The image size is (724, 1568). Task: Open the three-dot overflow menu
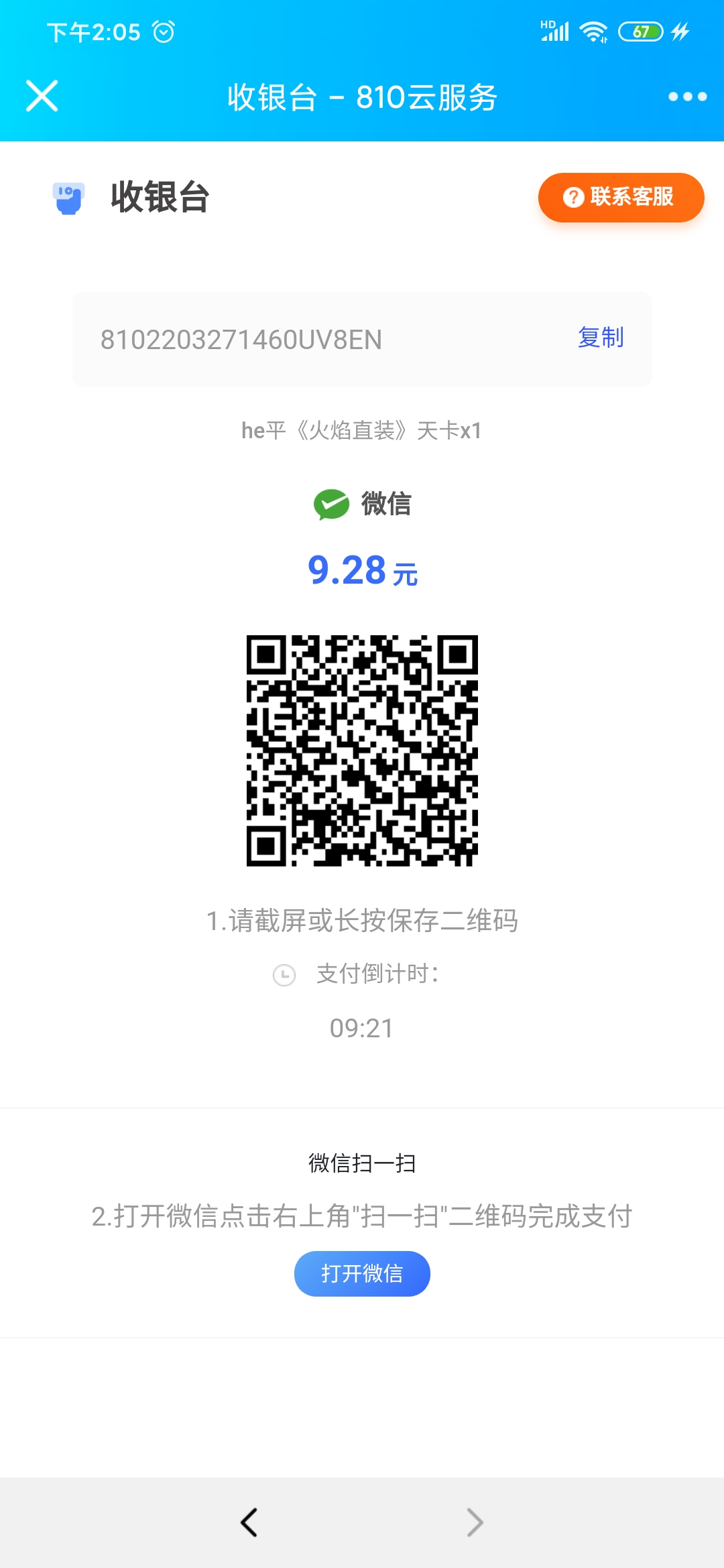pyautogui.click(x=687, y=96)
